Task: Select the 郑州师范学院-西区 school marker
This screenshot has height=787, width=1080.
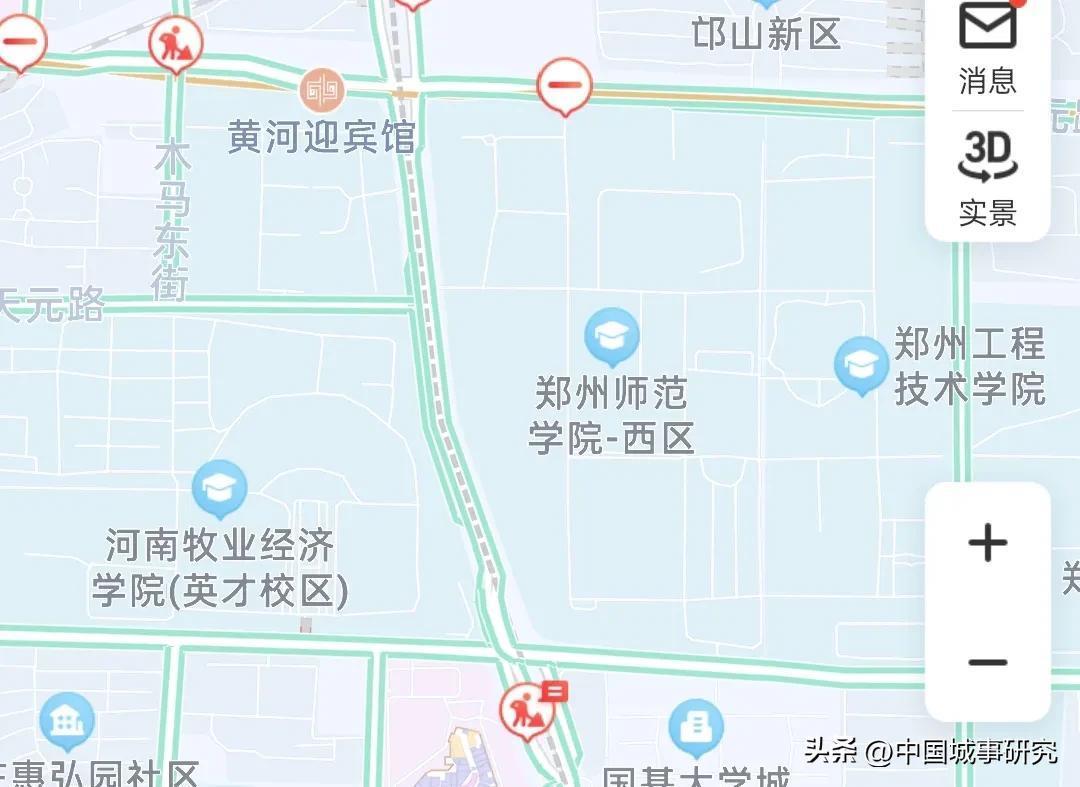Action: pos(611,335)
